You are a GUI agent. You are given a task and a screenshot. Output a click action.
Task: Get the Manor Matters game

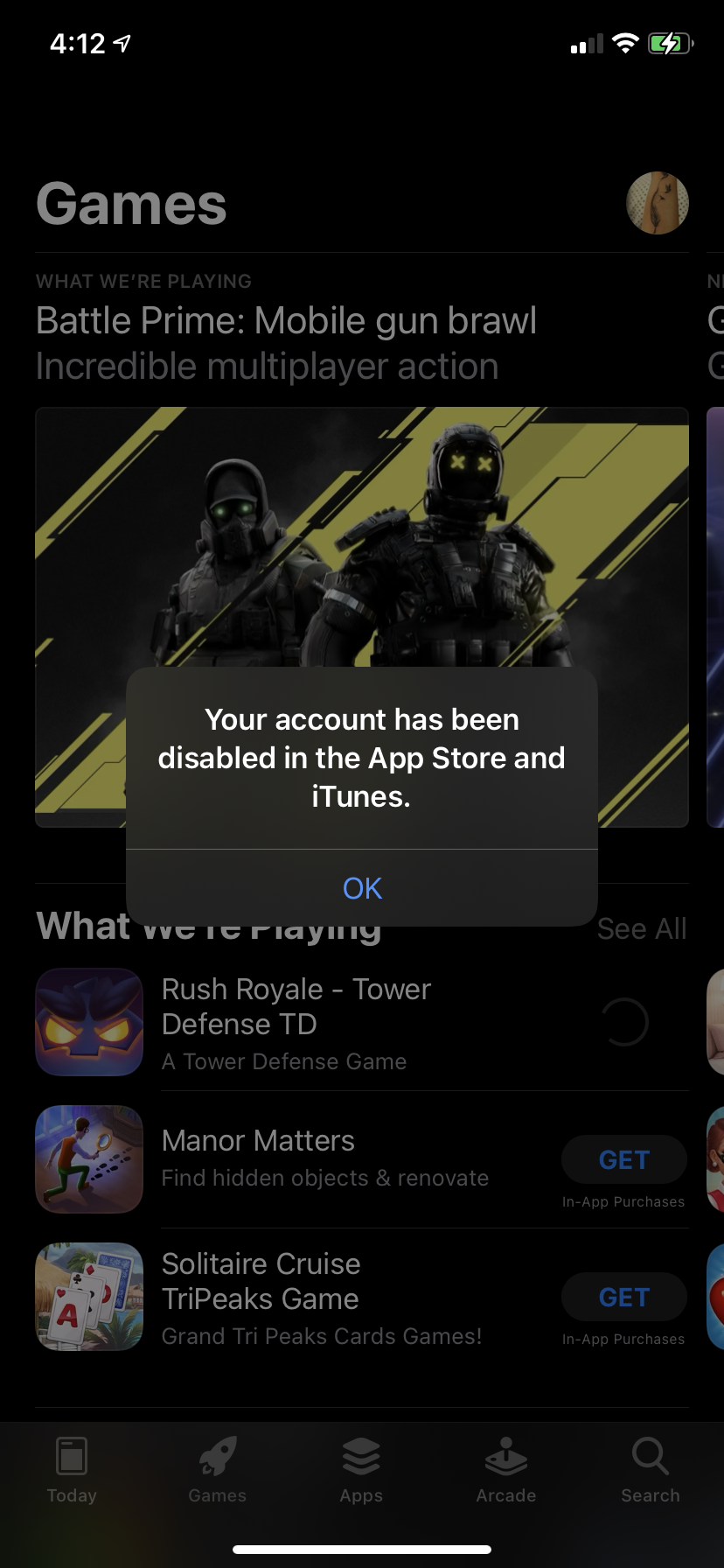coord(624,1159)
